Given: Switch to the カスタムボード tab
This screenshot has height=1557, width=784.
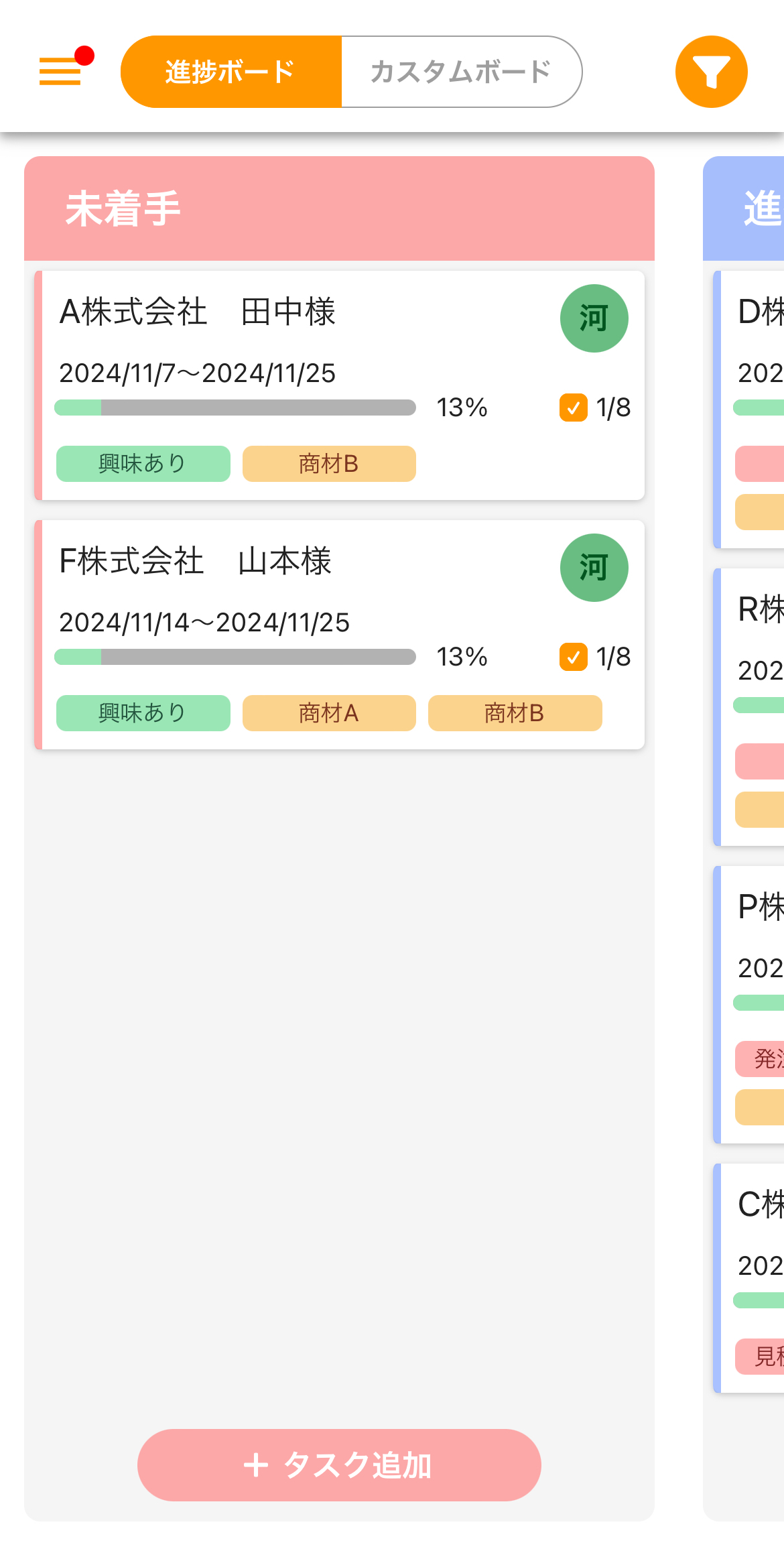Looking at the screenshot, I should (x=461, y=71).
